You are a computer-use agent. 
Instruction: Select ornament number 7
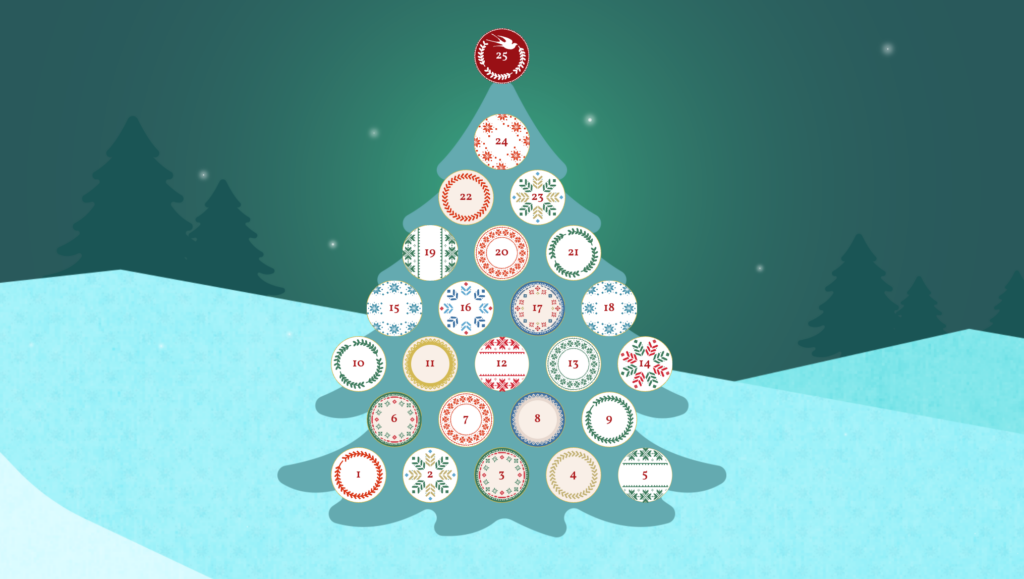point(466,419)
